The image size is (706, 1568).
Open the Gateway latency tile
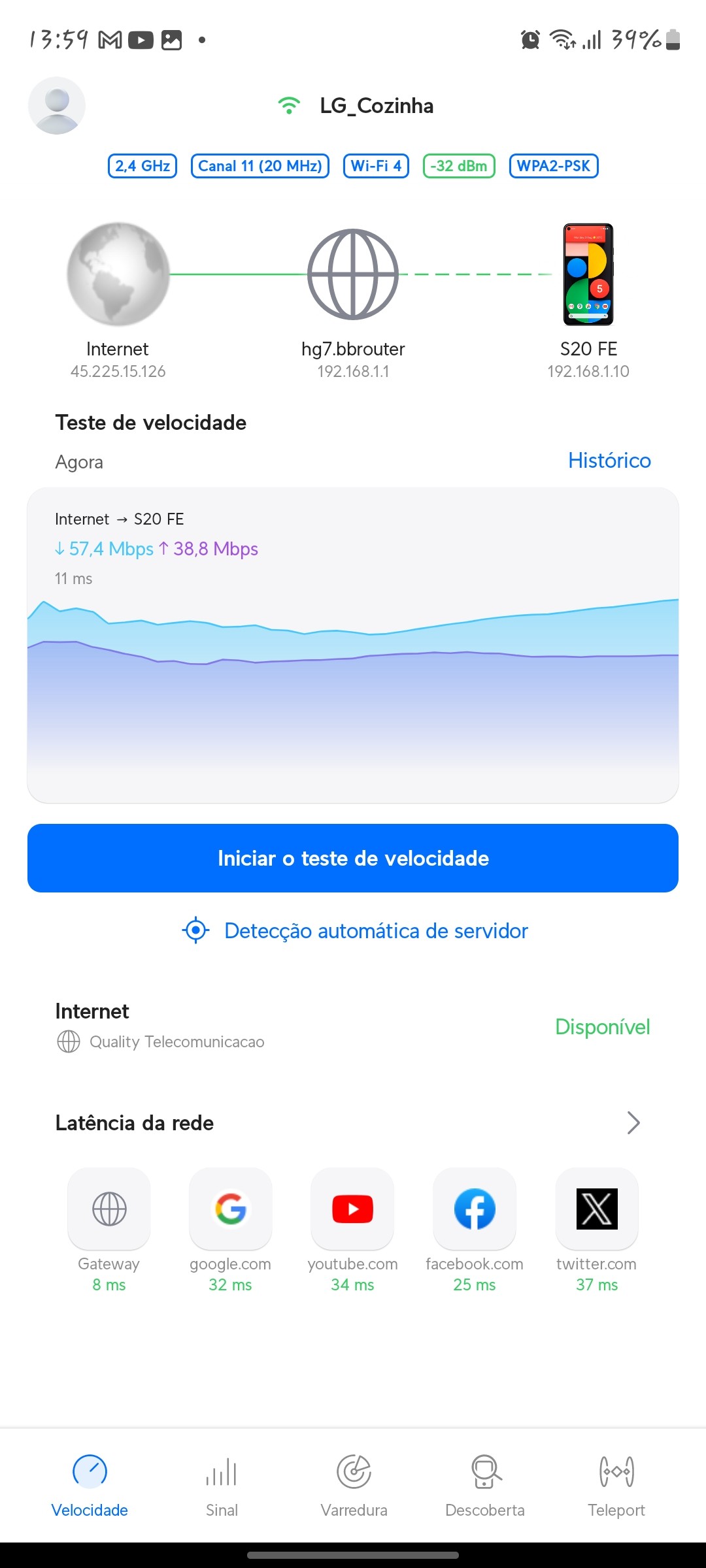(x=109, y=1209)
